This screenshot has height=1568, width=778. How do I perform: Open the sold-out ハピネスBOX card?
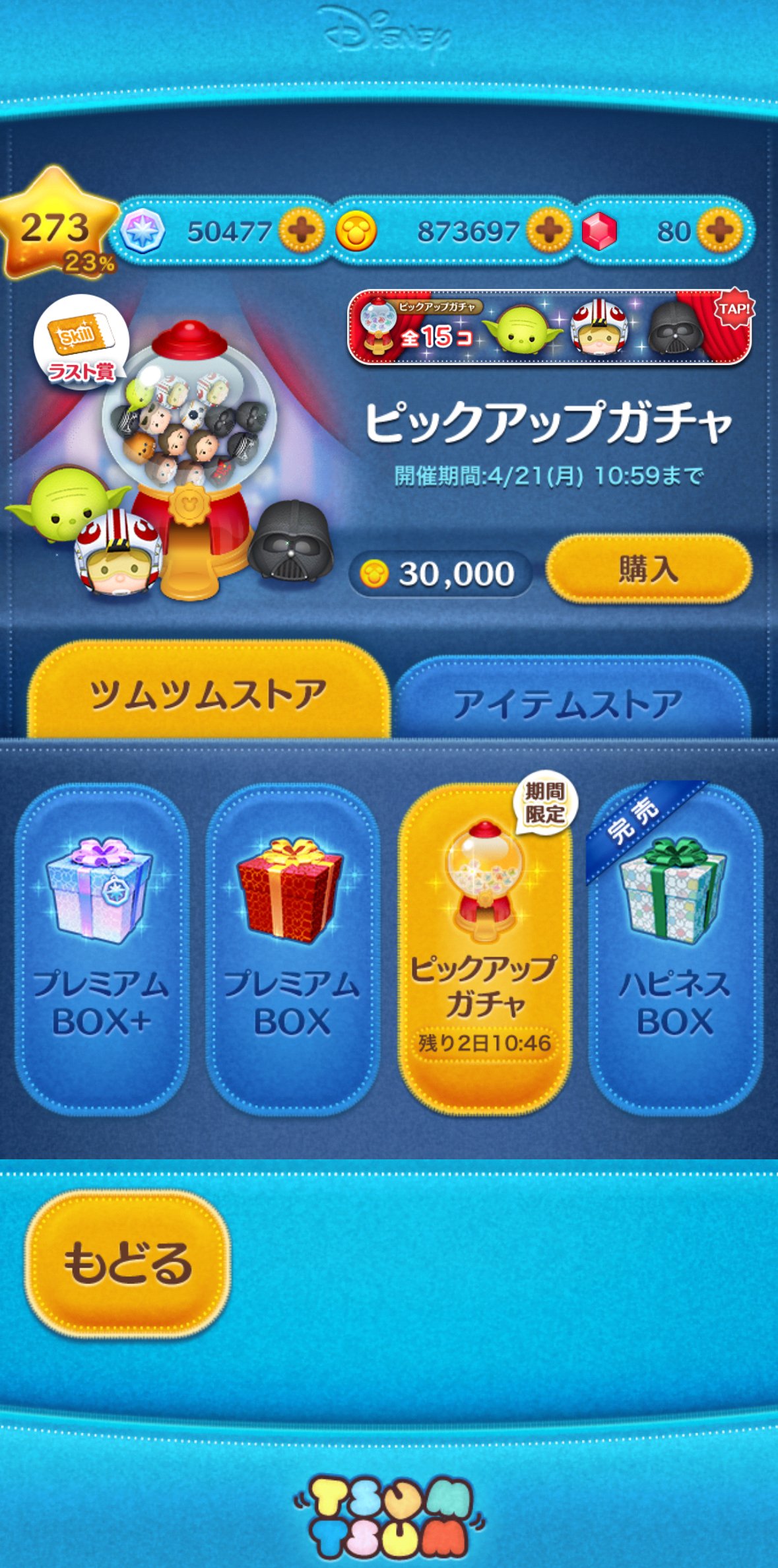coord(675,949)
